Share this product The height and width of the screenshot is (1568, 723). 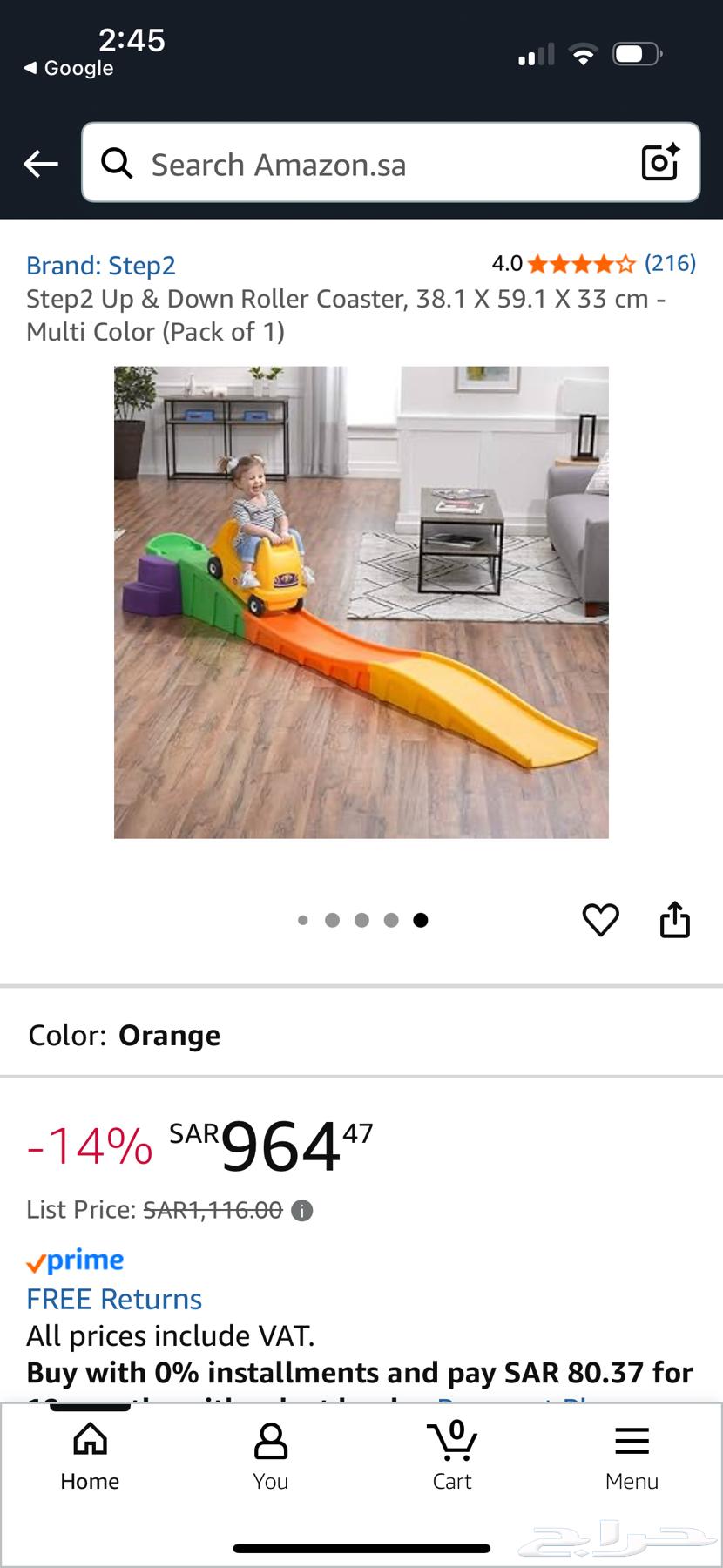675,920
